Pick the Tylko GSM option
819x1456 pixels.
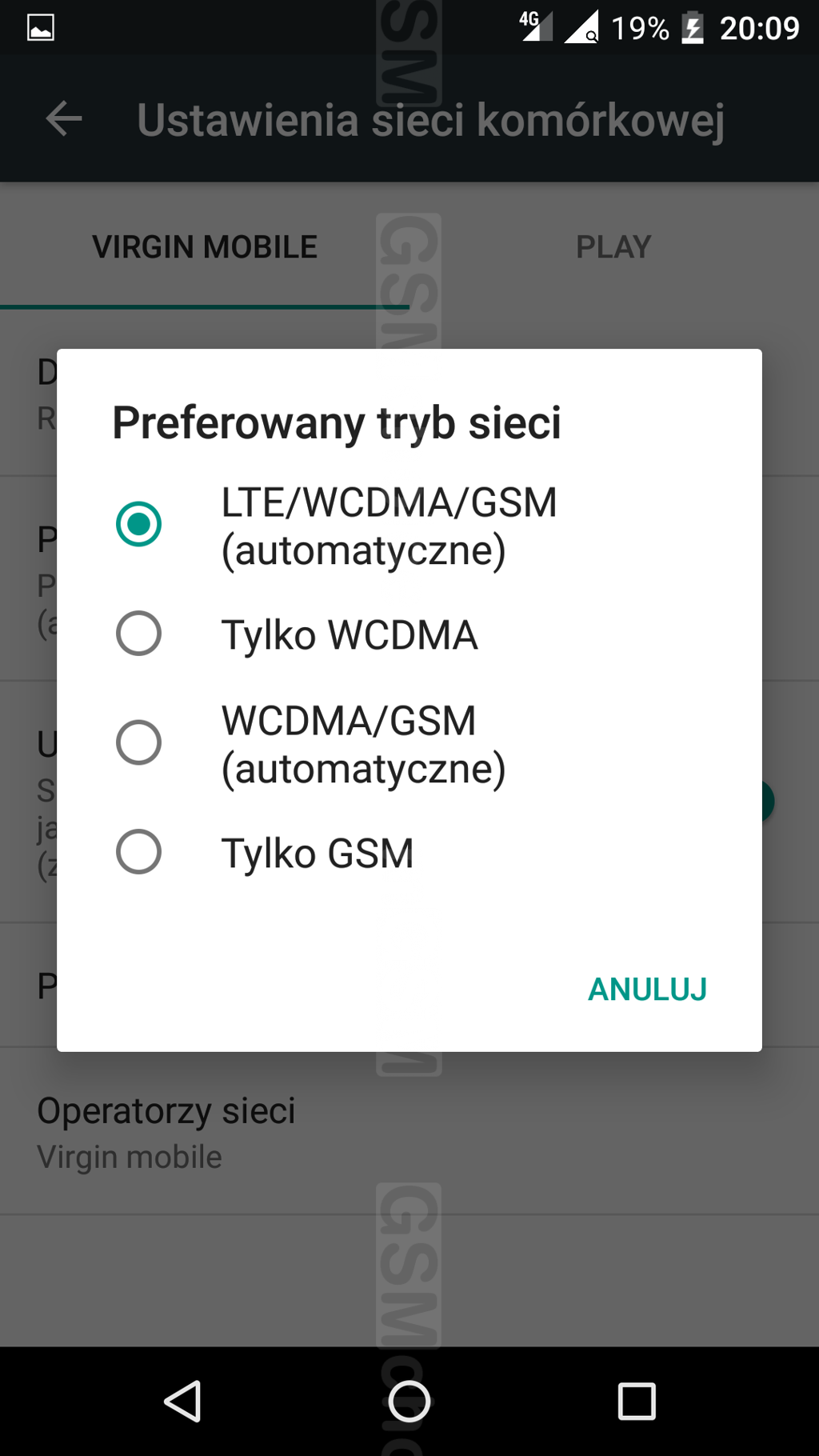(139, 852)
